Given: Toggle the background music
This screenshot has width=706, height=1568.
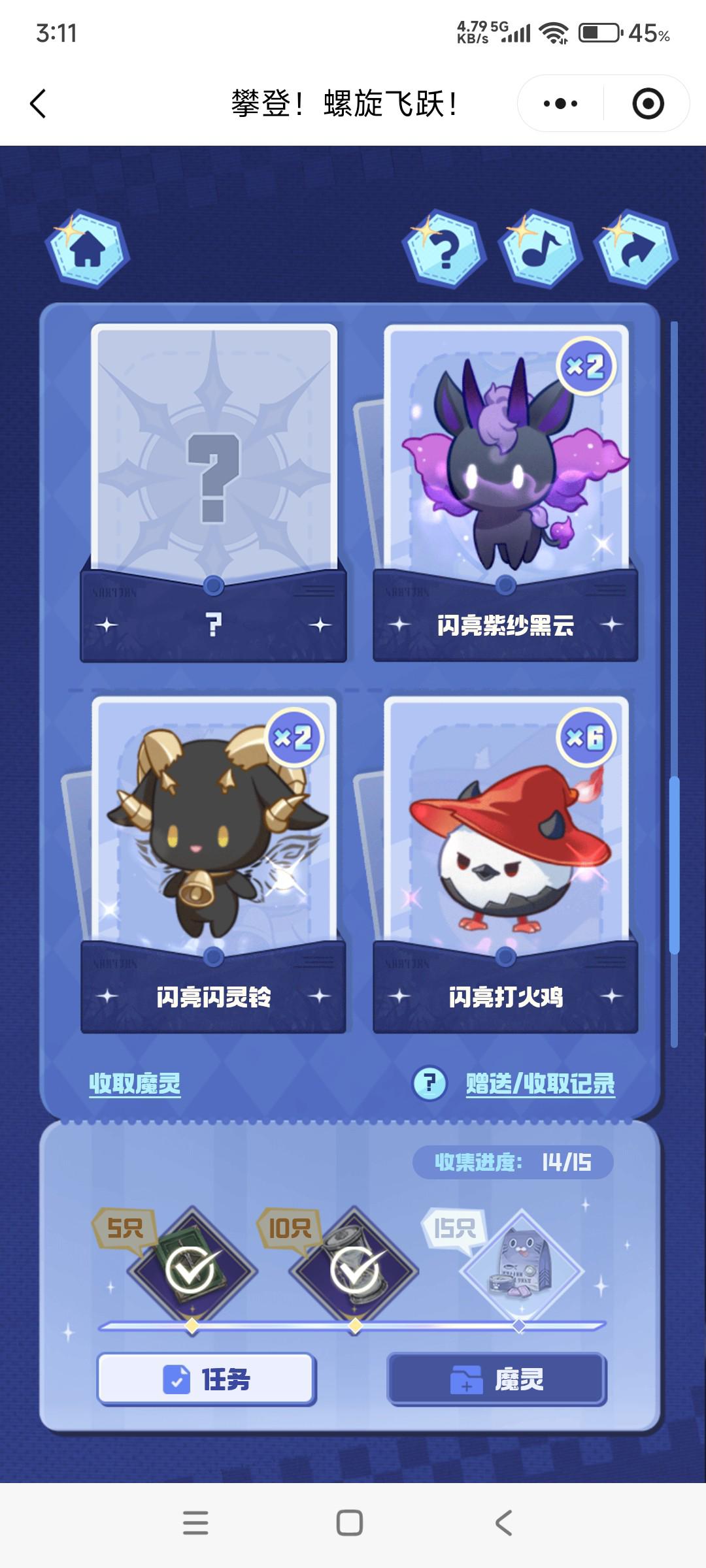Looking at the screenshot, I should tap(540, 249).
